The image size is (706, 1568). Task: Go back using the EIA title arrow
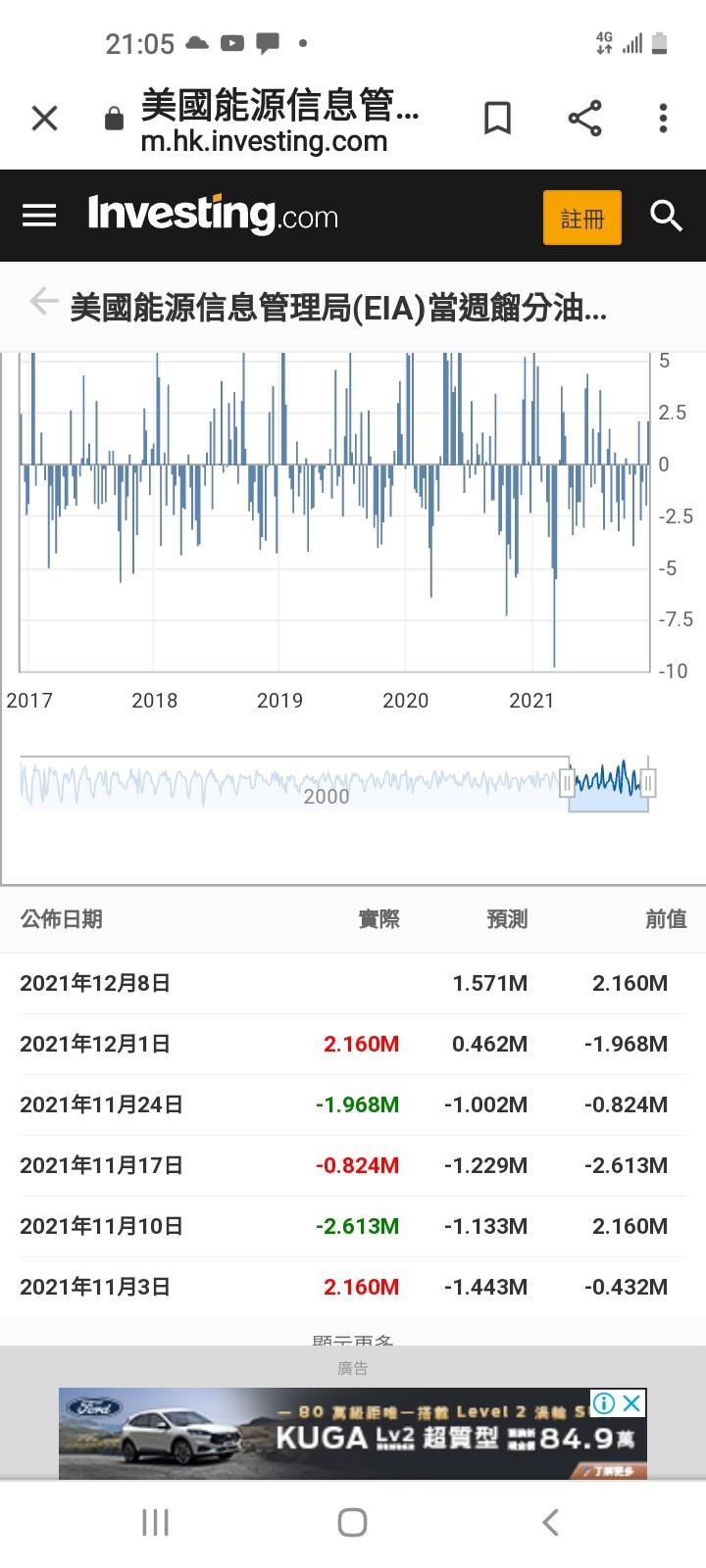tap(43, 302)
